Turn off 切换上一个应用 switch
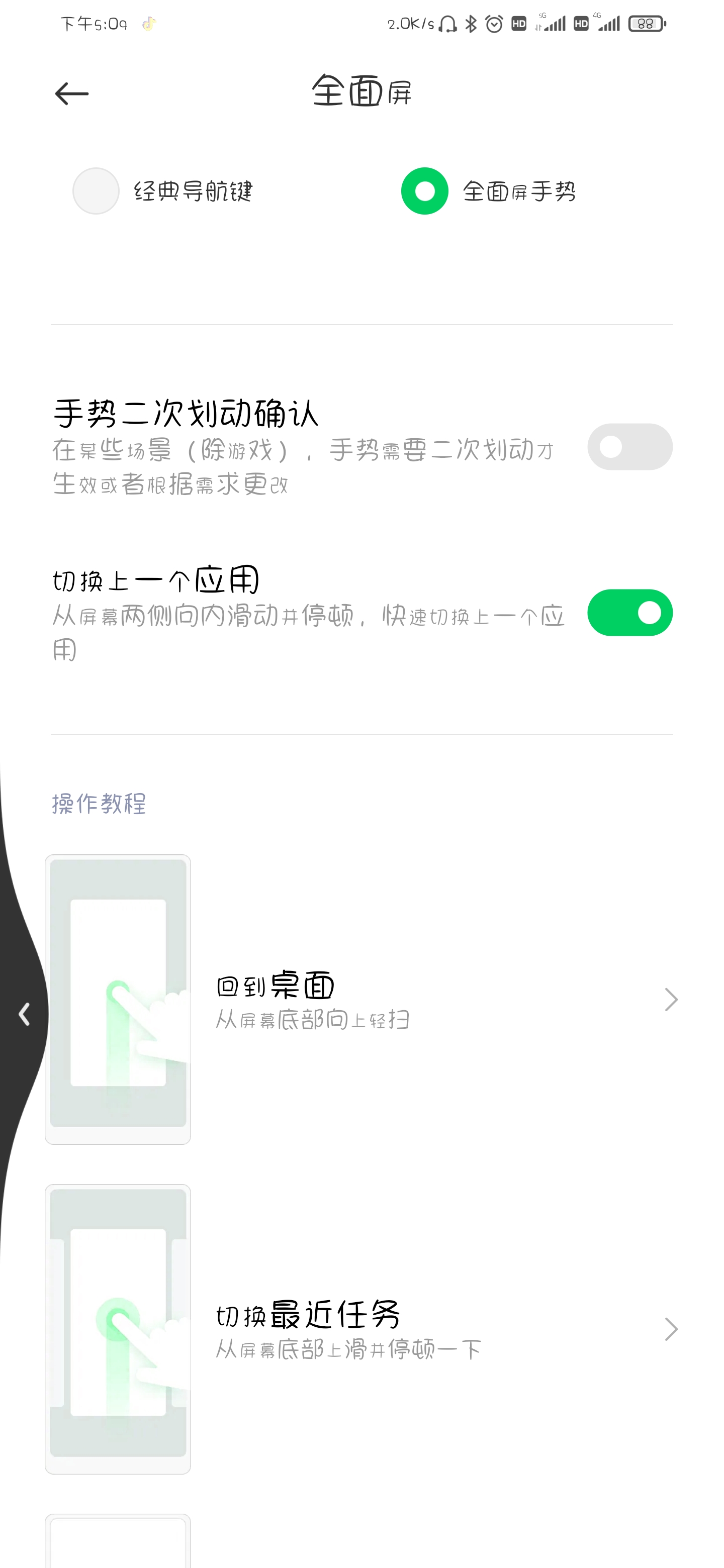Image resolution: width=724 pixels, height=1568 pixels. click(629, 612)
